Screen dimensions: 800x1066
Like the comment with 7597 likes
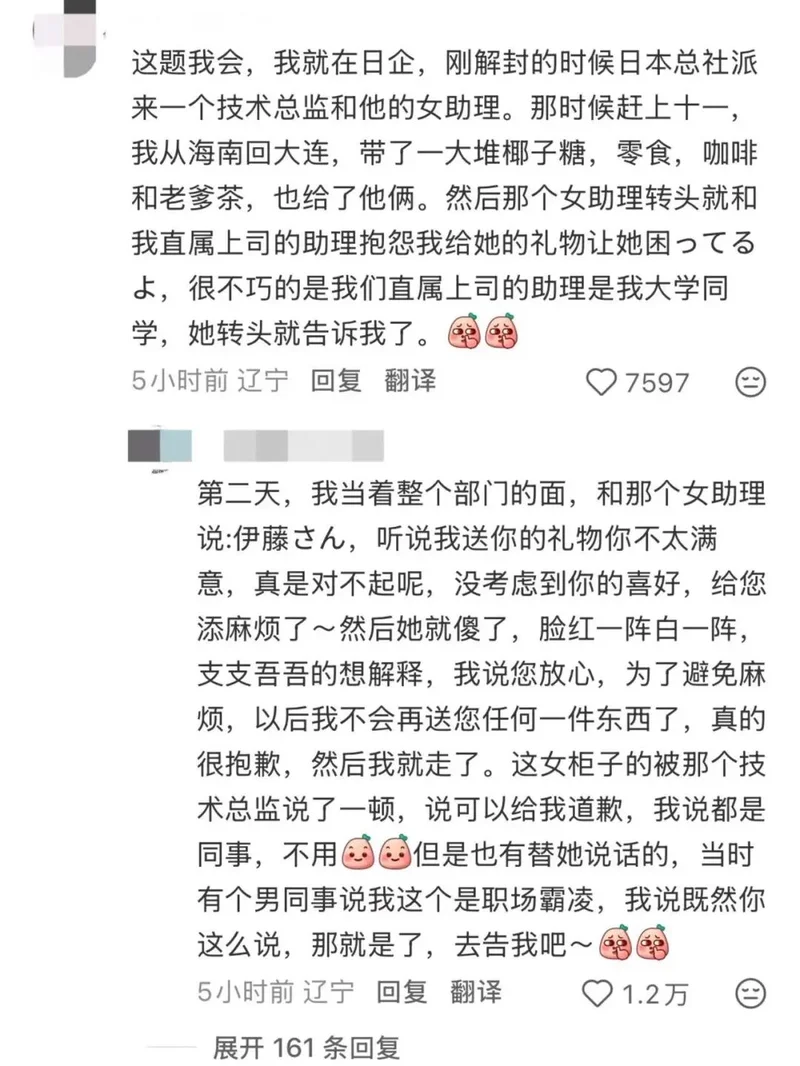(602, 382)
